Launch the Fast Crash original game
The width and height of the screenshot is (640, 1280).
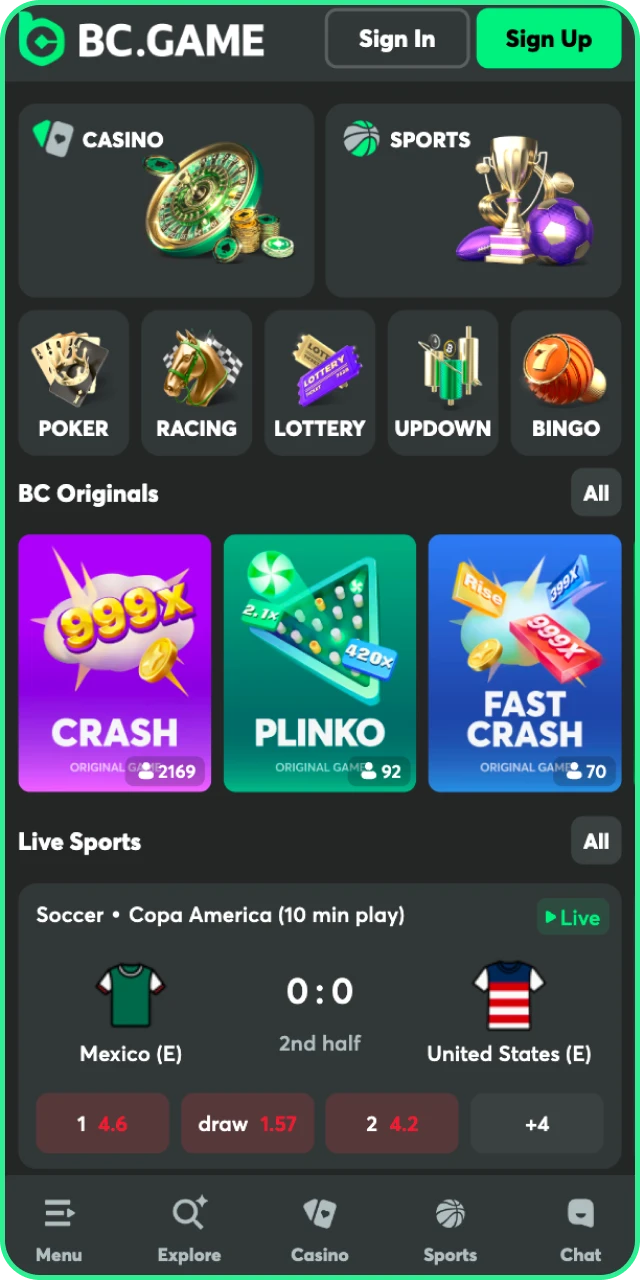click(525, 662)
